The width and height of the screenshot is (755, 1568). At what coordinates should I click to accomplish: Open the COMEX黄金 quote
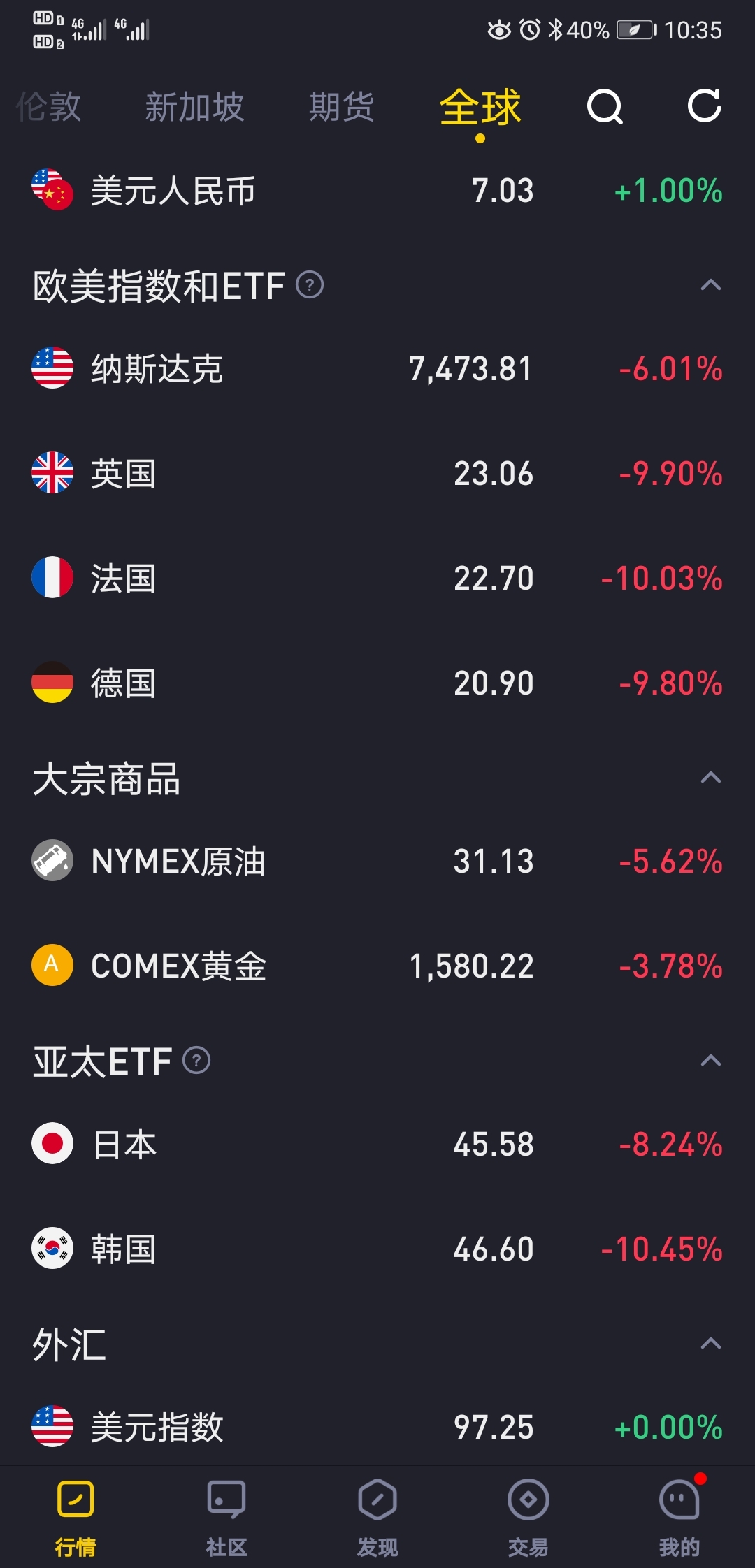[377, 966]
